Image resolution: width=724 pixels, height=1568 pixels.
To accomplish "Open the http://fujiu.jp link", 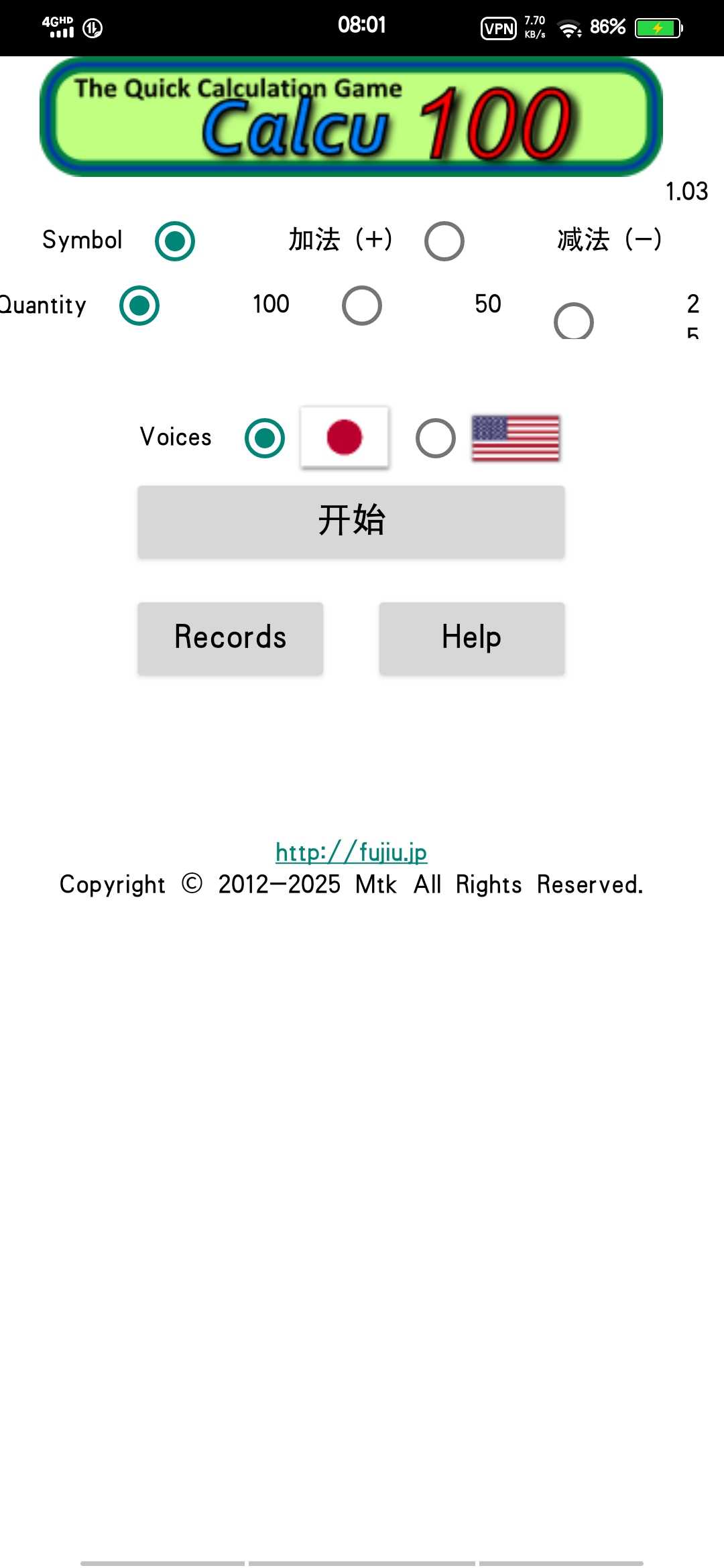I will tap(351, 852).
